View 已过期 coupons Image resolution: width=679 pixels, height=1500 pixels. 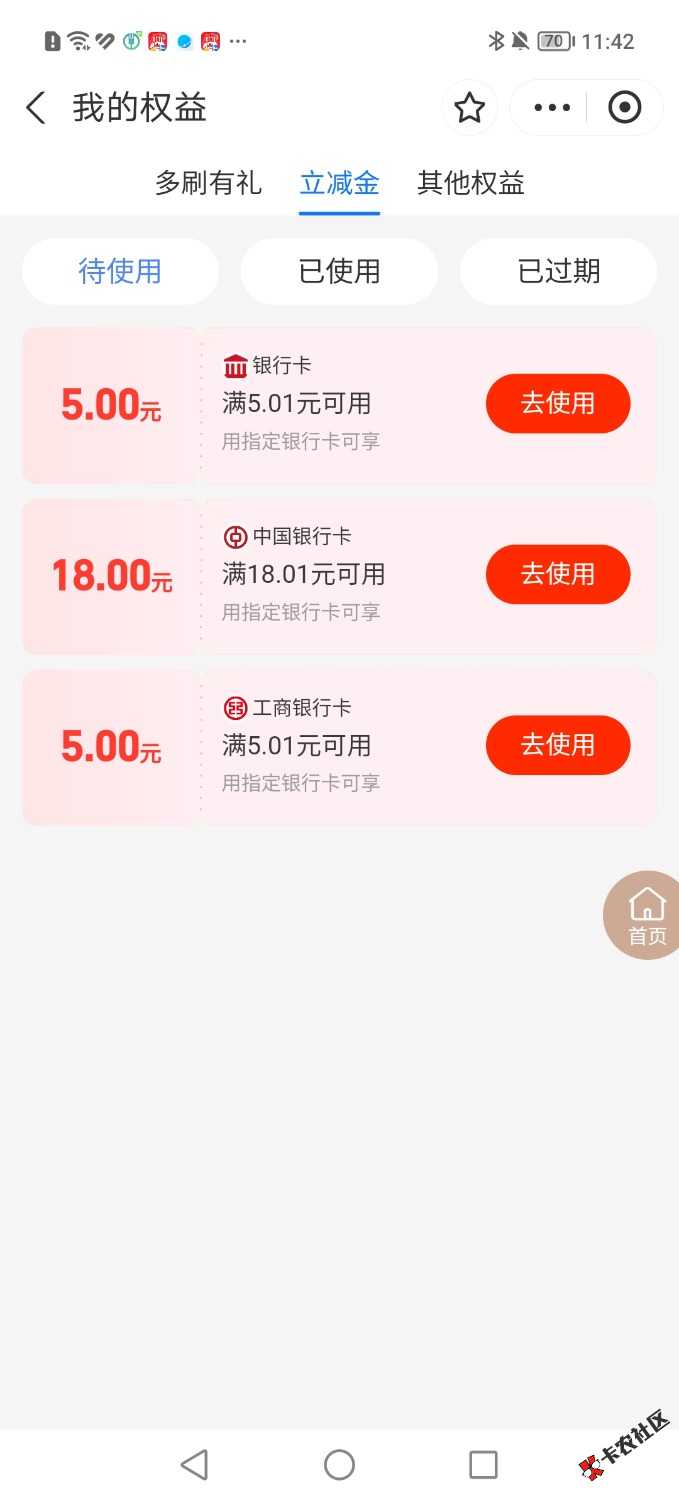click(558, 271)
